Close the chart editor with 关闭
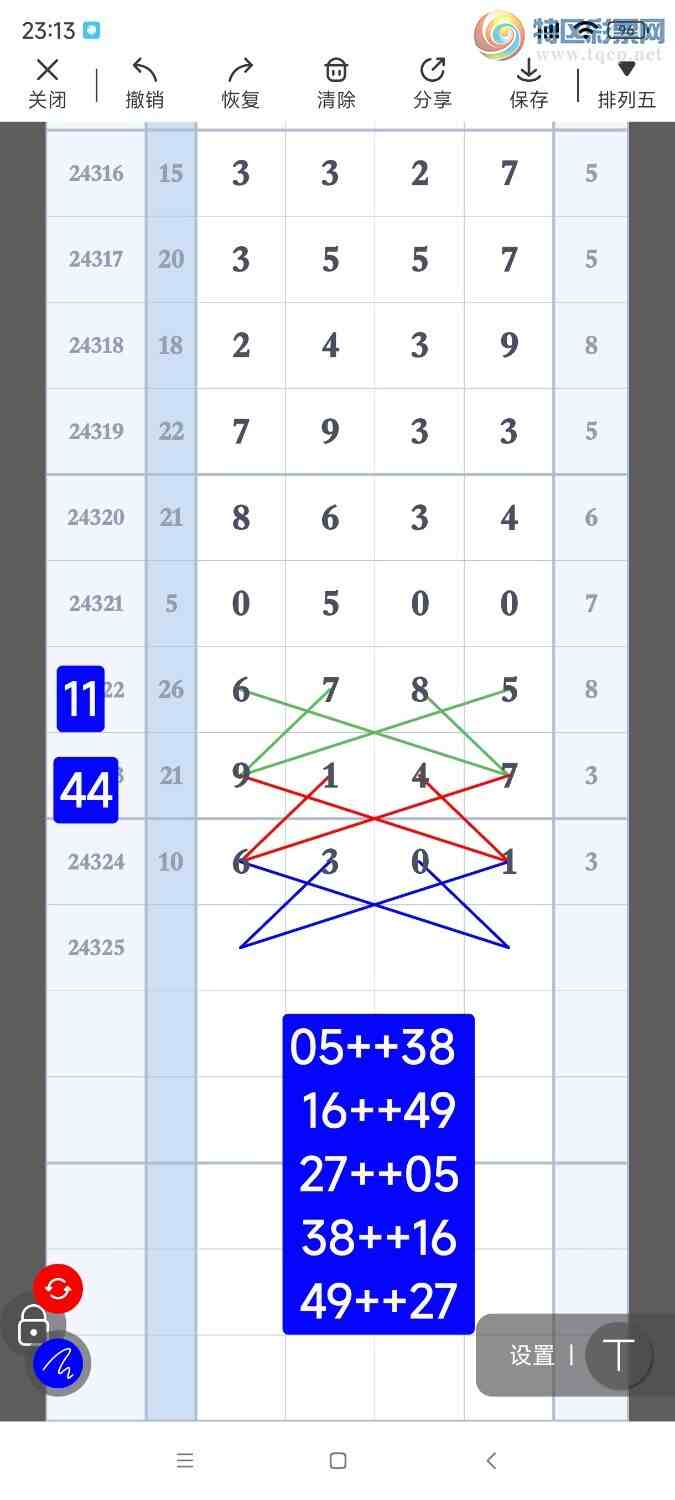 tap(47, 82)
